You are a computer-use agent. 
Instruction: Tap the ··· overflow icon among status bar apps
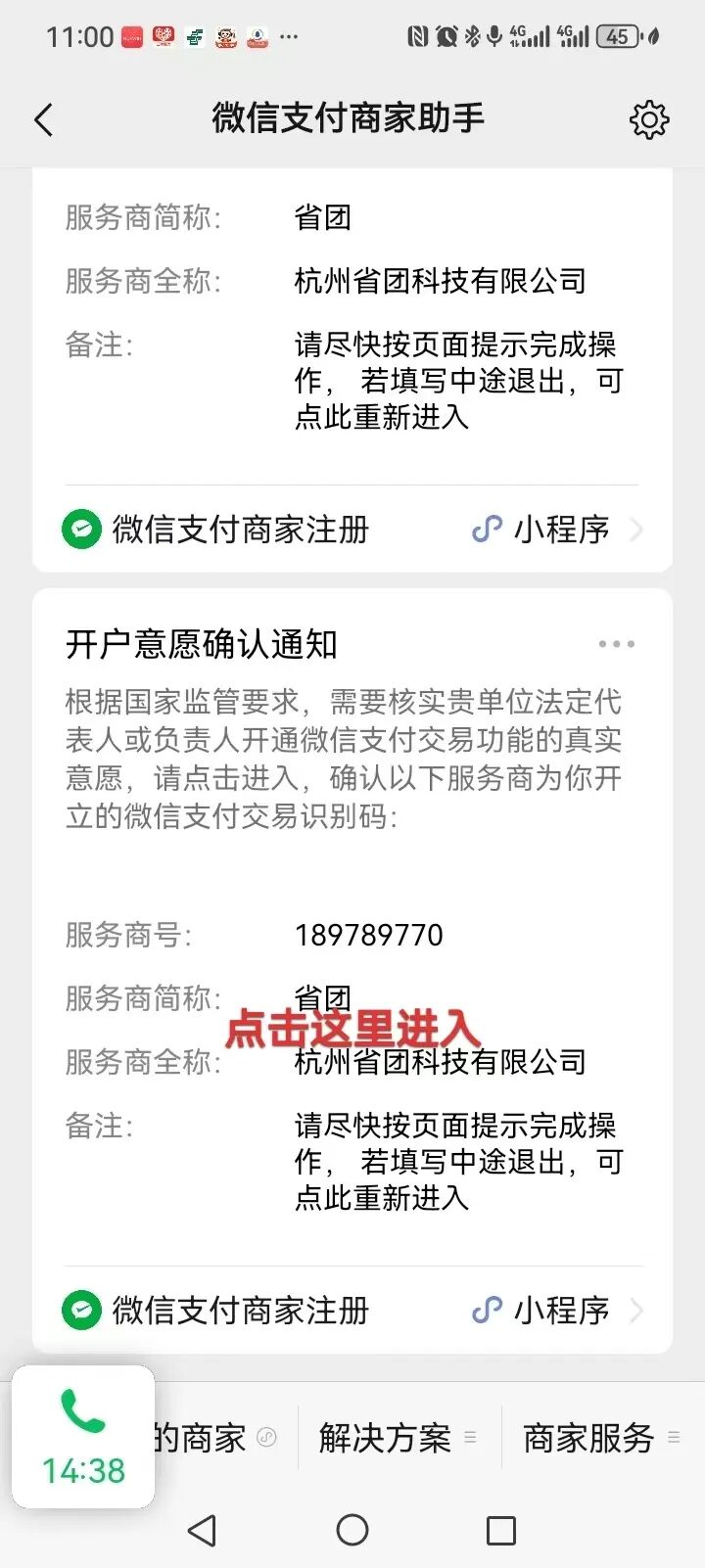tap(289, 35)
